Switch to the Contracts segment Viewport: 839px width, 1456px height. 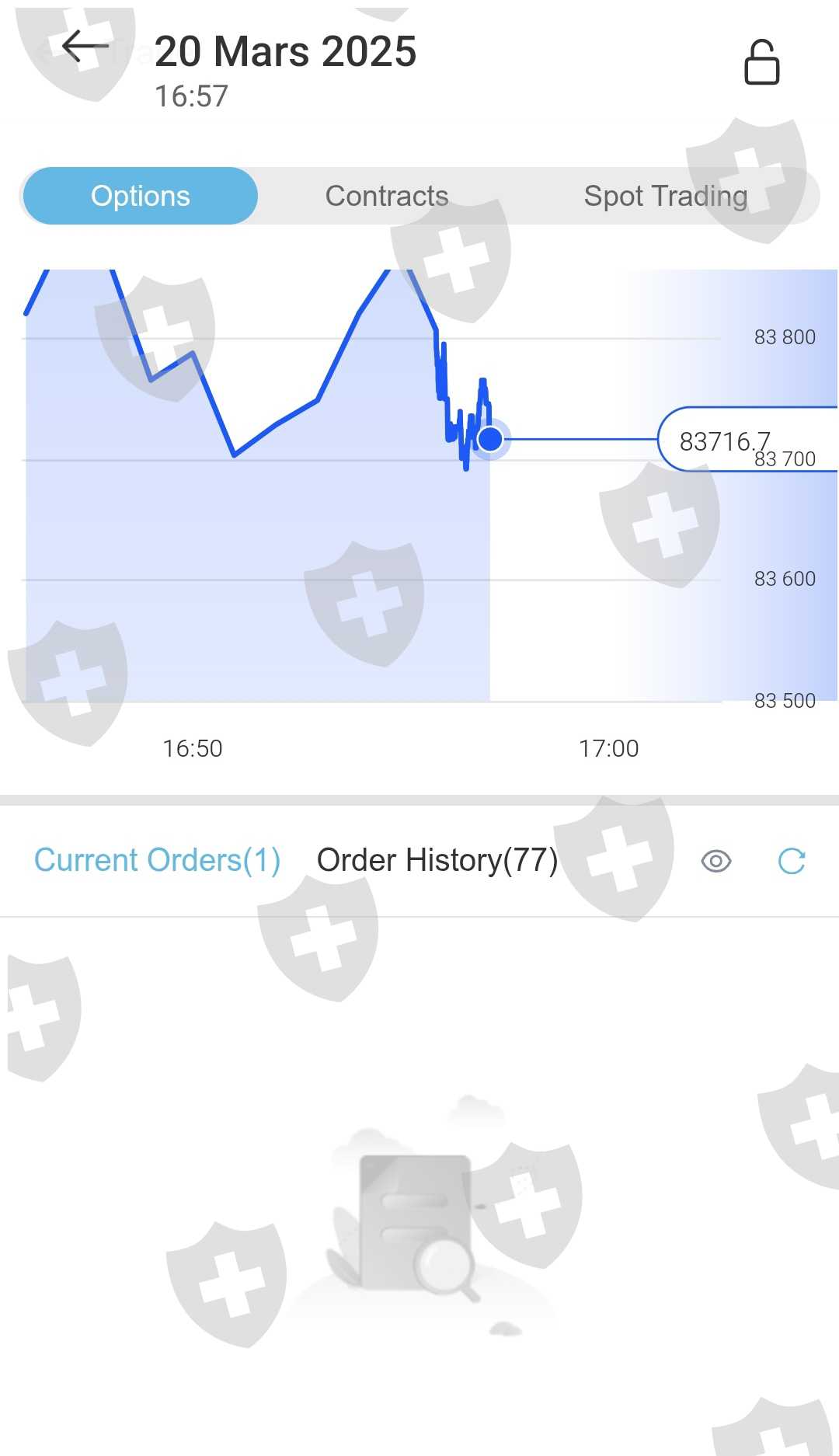pos(387,196)
